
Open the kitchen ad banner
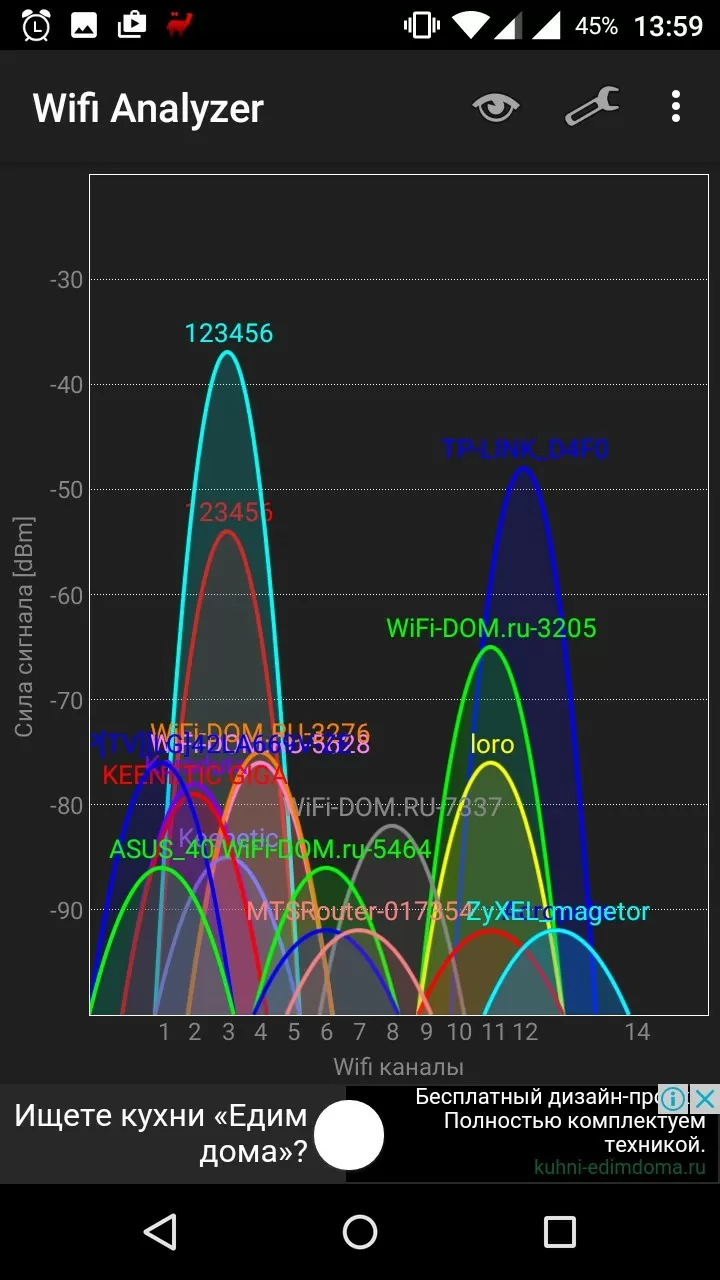360,1134
